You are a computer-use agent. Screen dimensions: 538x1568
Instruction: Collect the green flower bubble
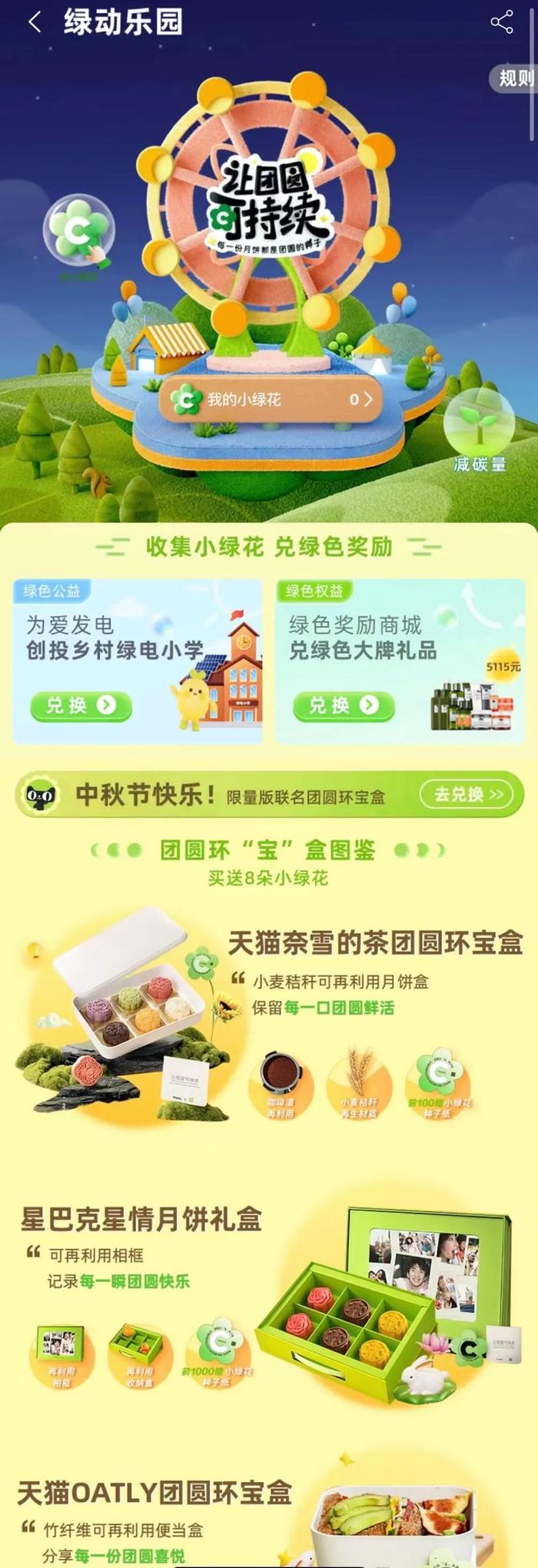click(x=79, y=230)
